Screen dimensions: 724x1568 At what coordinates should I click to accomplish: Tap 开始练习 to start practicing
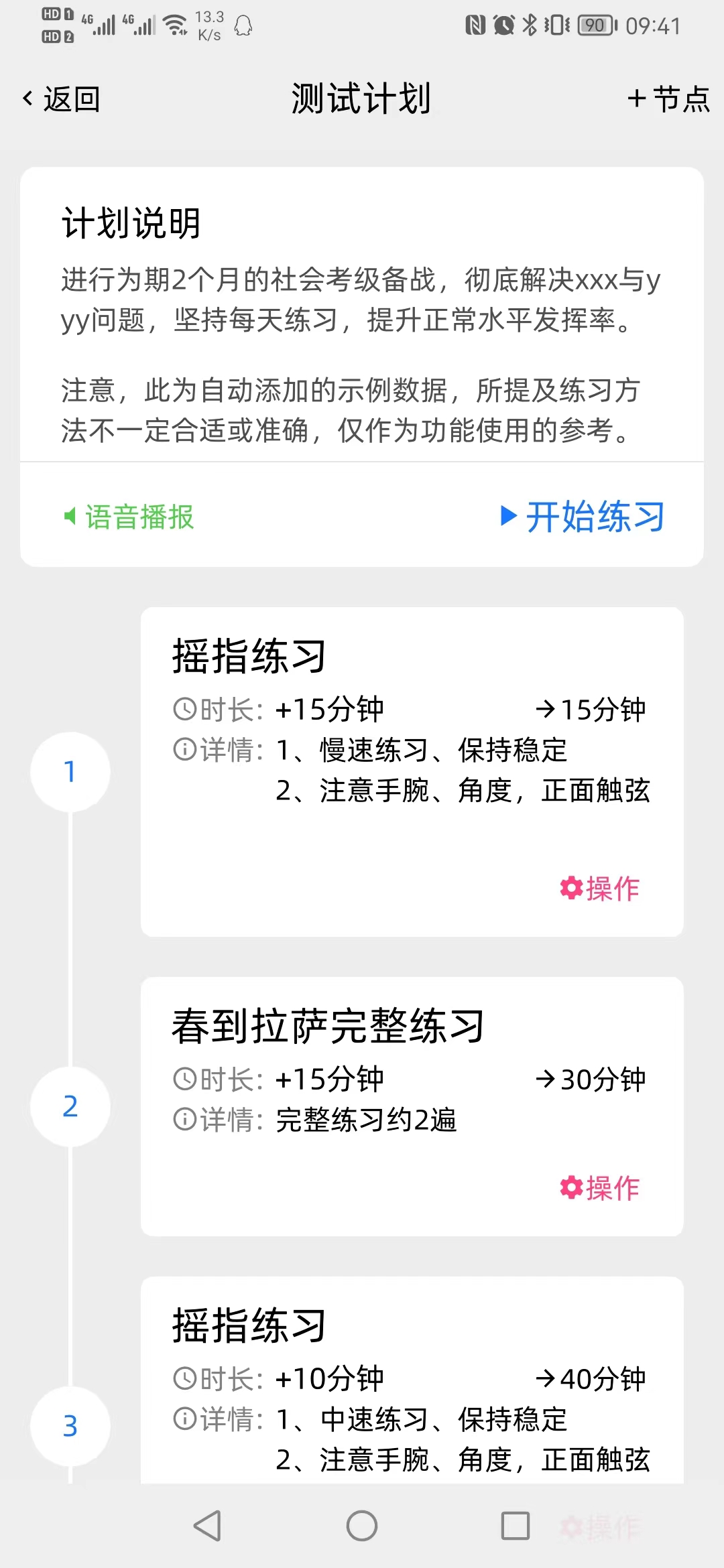(x=583, y=517)
